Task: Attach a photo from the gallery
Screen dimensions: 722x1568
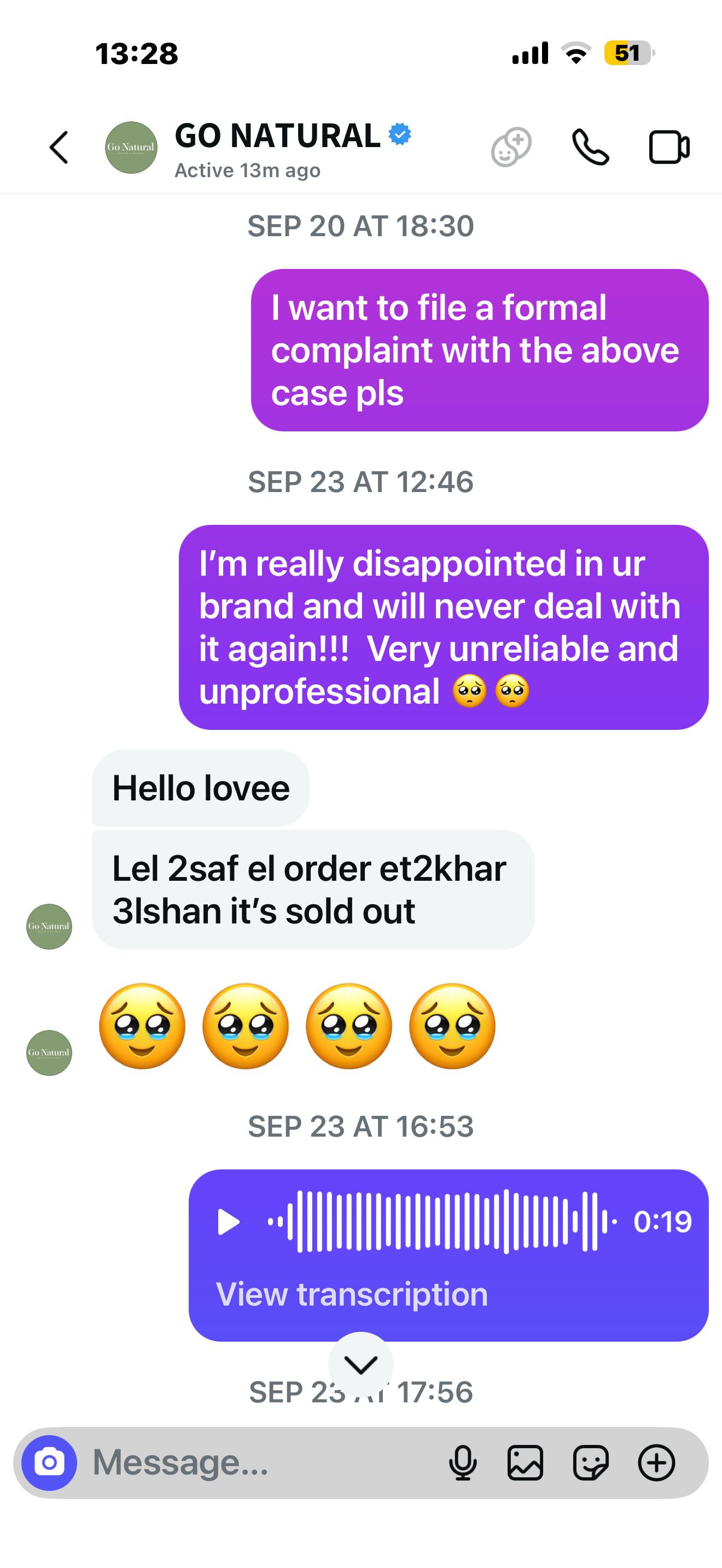Action: click(525, 1462)
